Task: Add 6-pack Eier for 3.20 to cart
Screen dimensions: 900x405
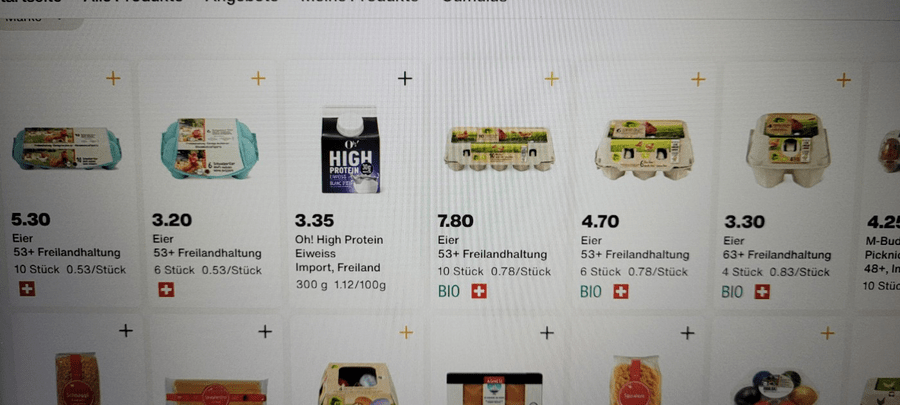Action: (258, 77)
